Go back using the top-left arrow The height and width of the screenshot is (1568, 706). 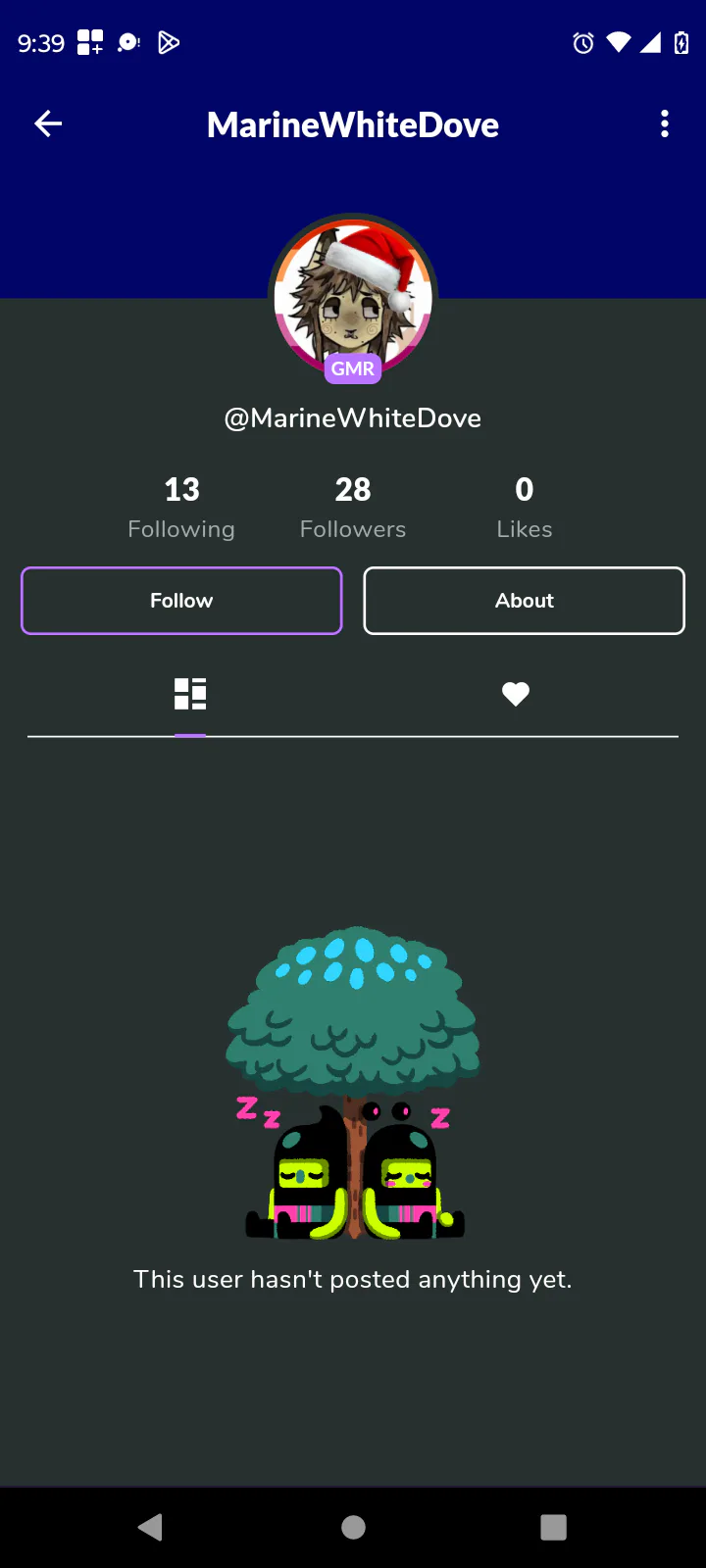[48, 123]
